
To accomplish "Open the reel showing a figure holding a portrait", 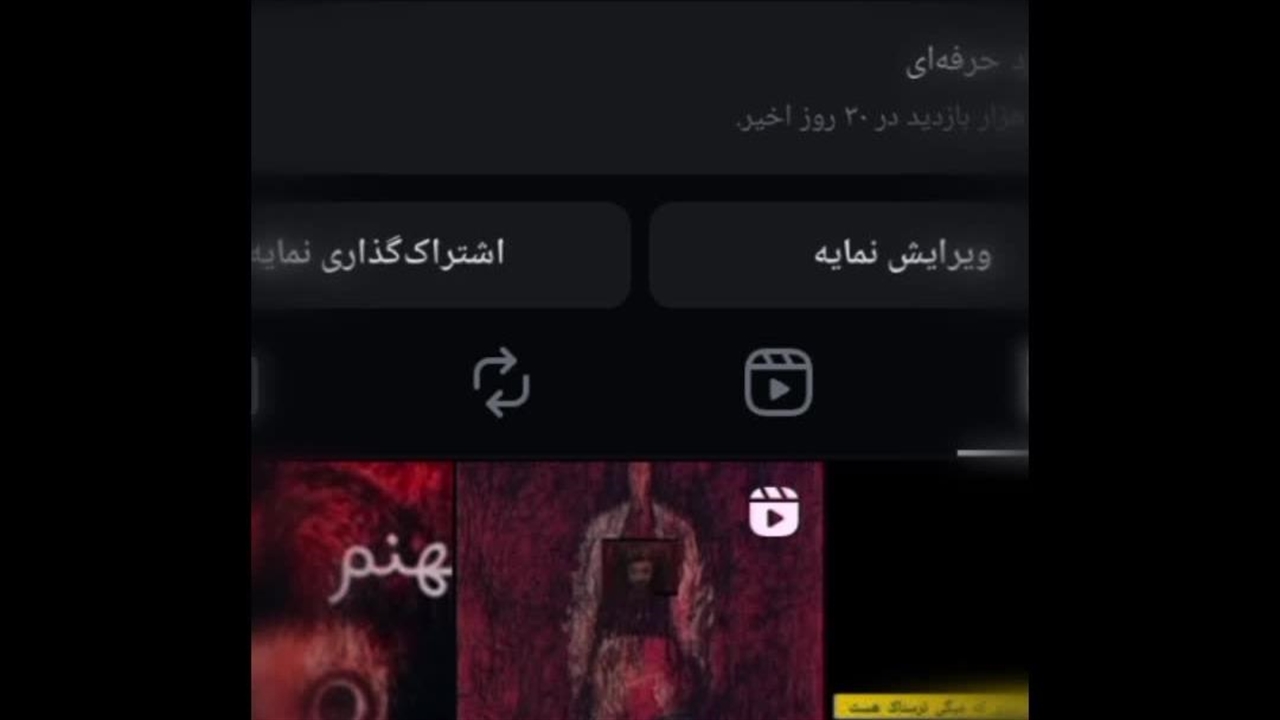I will click(640, 590).
